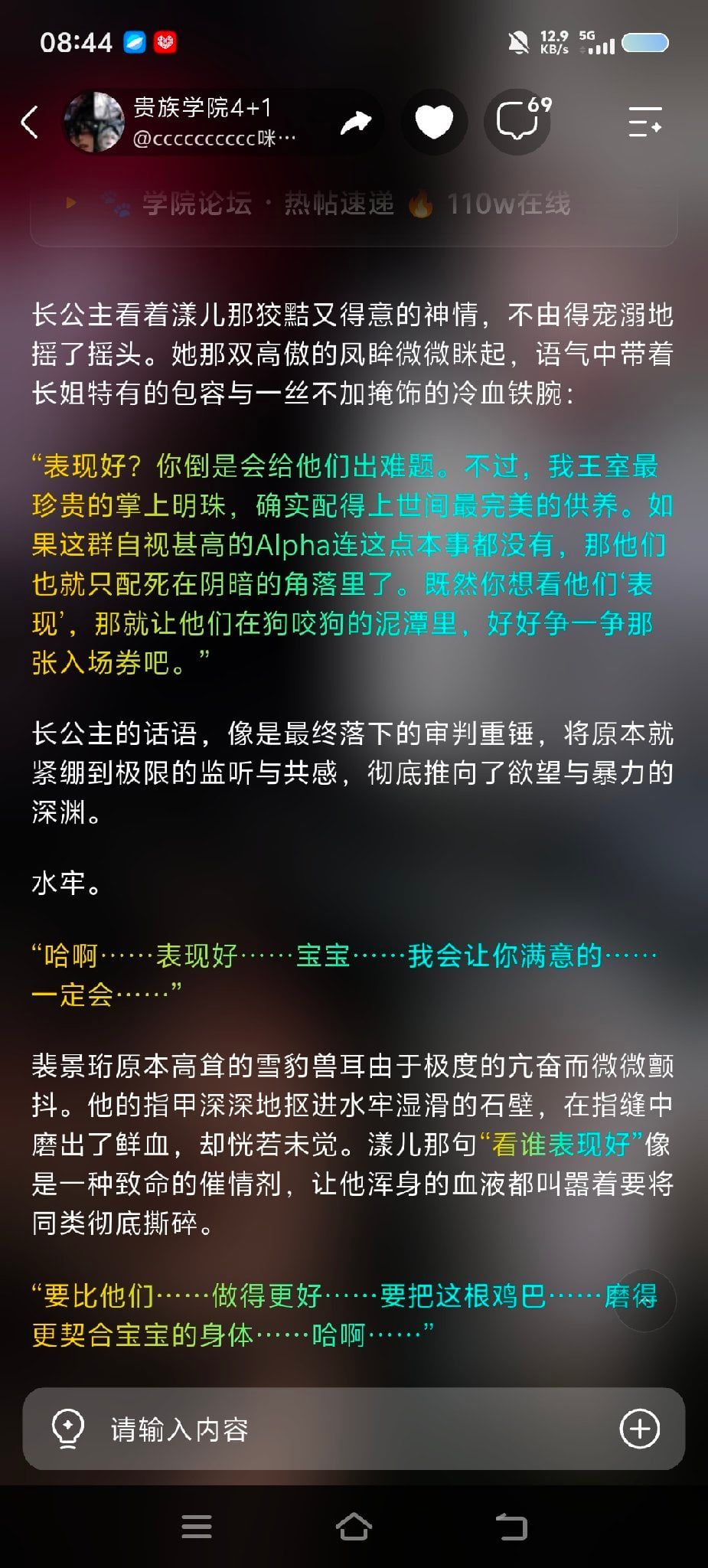Go back using the top-left arrow

pyautogui.click(x=29, y=122)
